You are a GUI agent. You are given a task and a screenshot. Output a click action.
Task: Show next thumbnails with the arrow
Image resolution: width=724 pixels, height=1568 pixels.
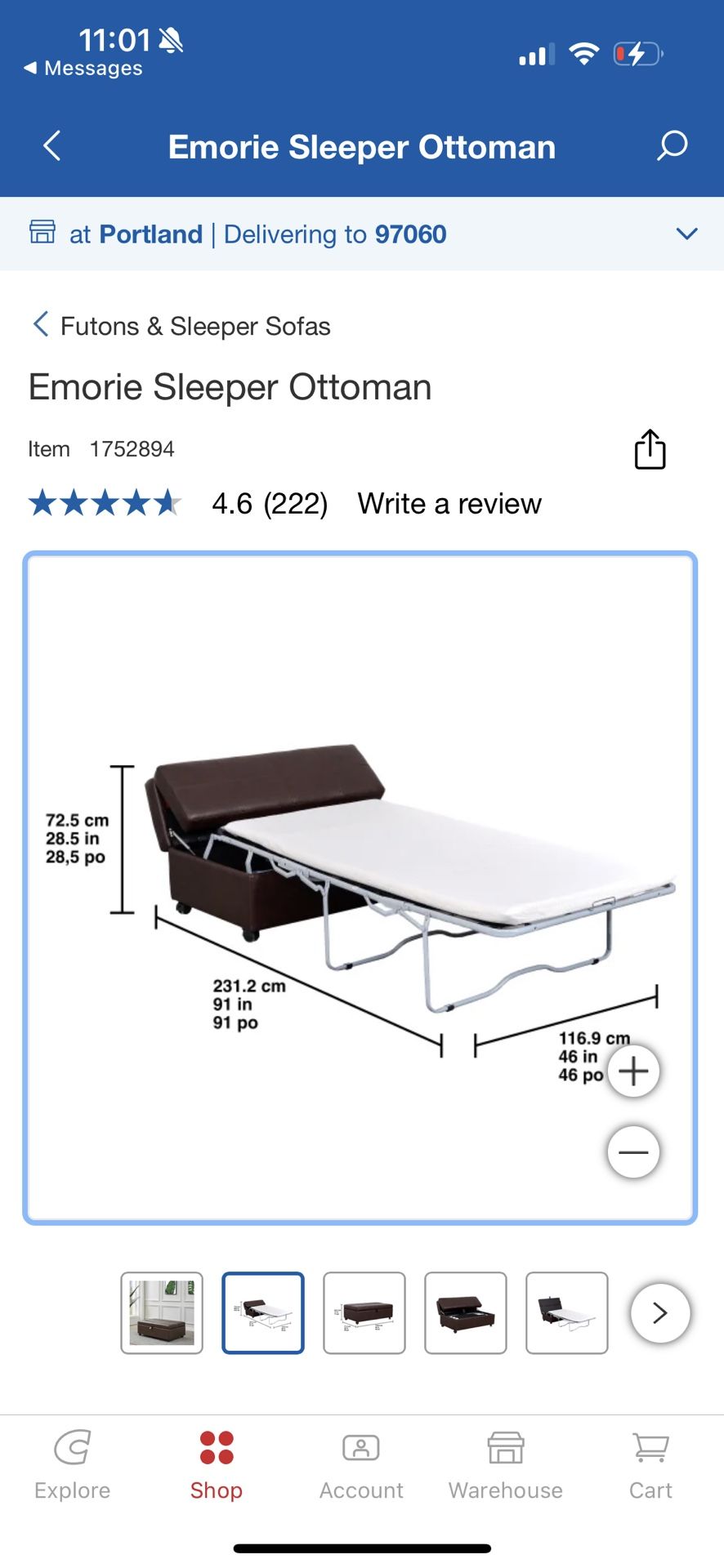point(660,1312)
